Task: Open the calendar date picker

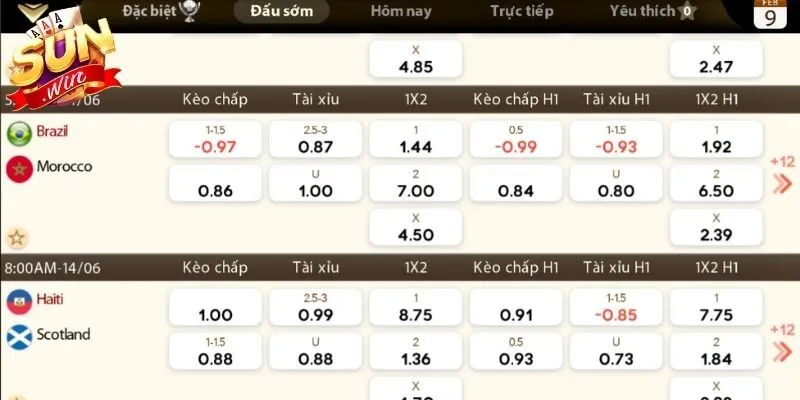Action: 768,14
